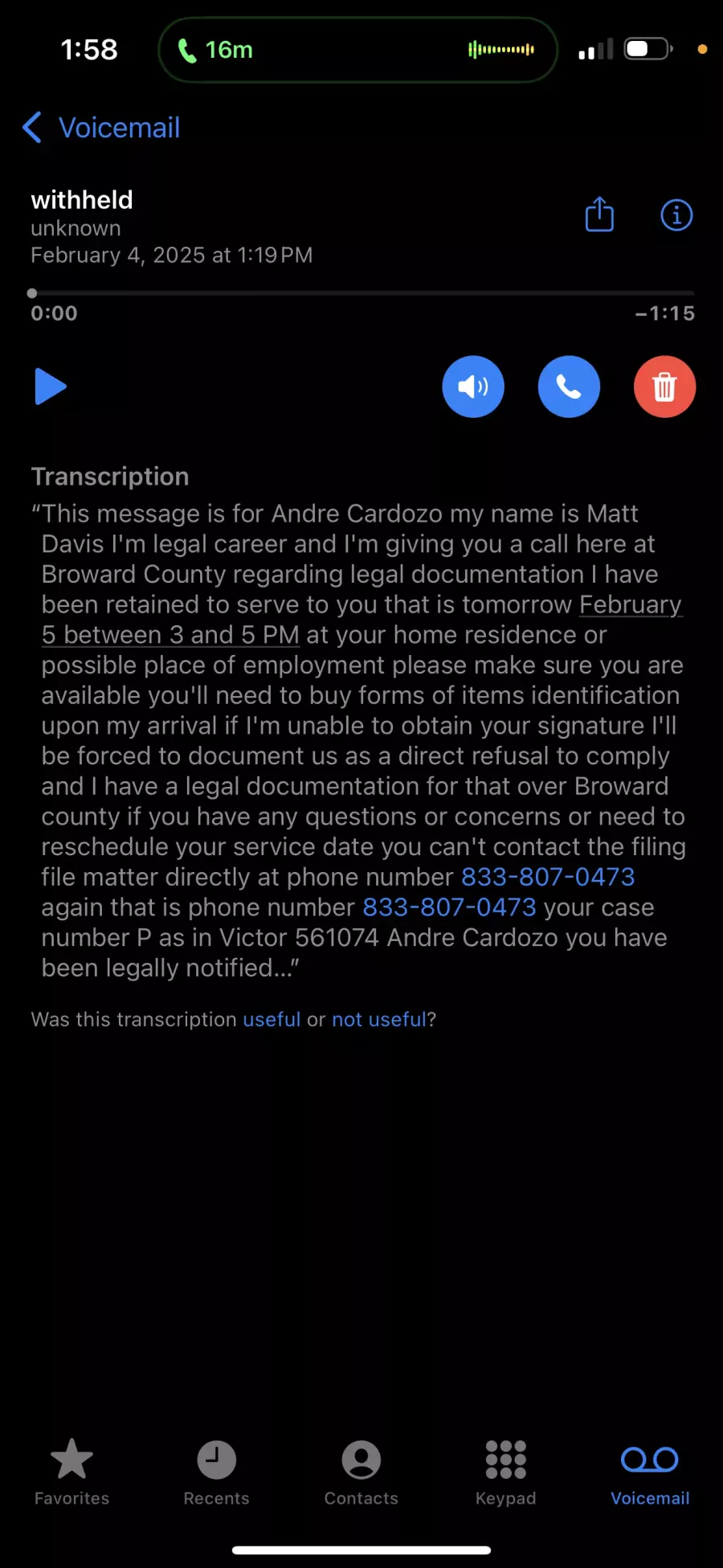Open the Keypad tab

(x=506, y=1472)
